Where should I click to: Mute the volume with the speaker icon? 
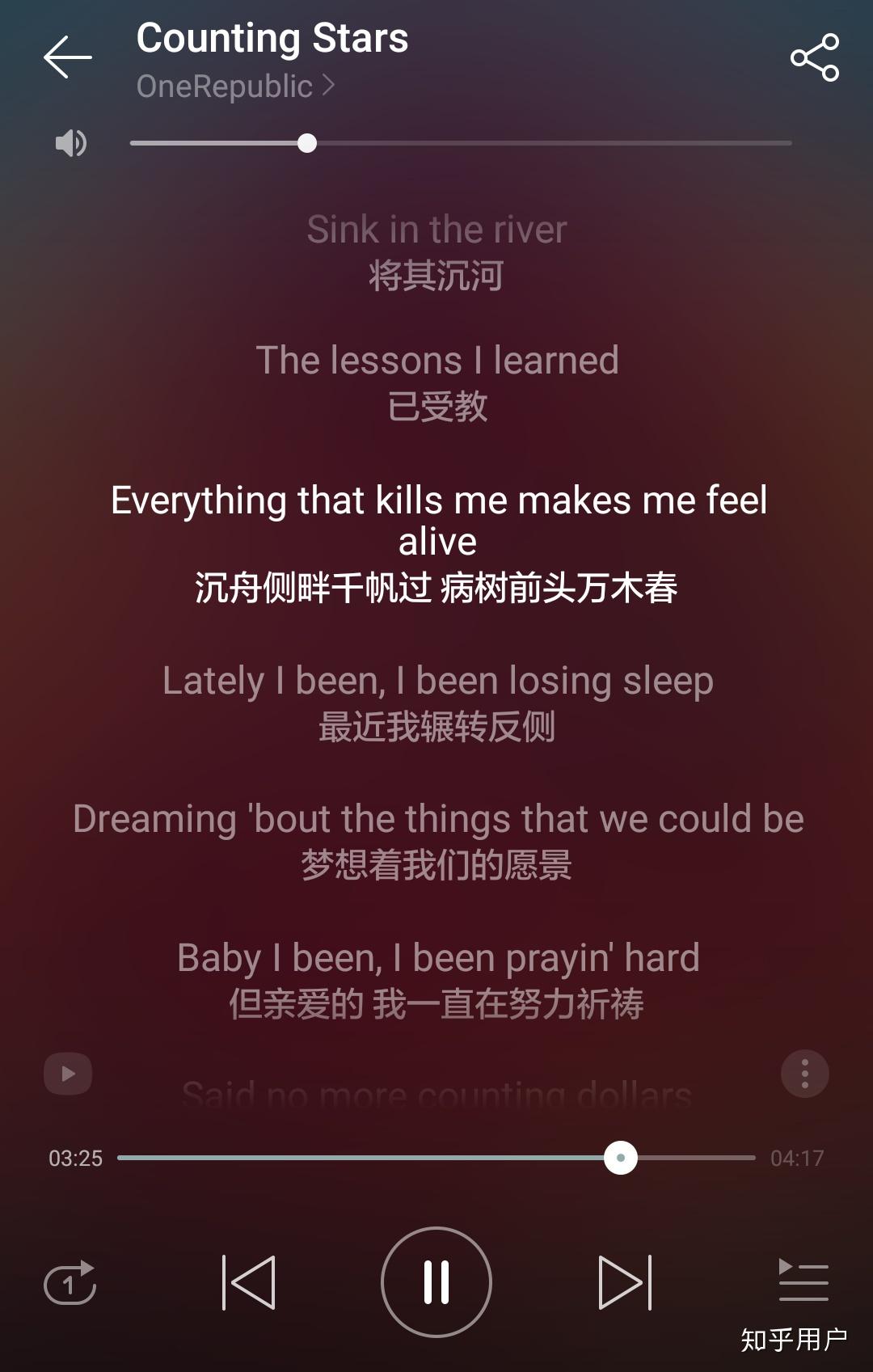[71, 143]
